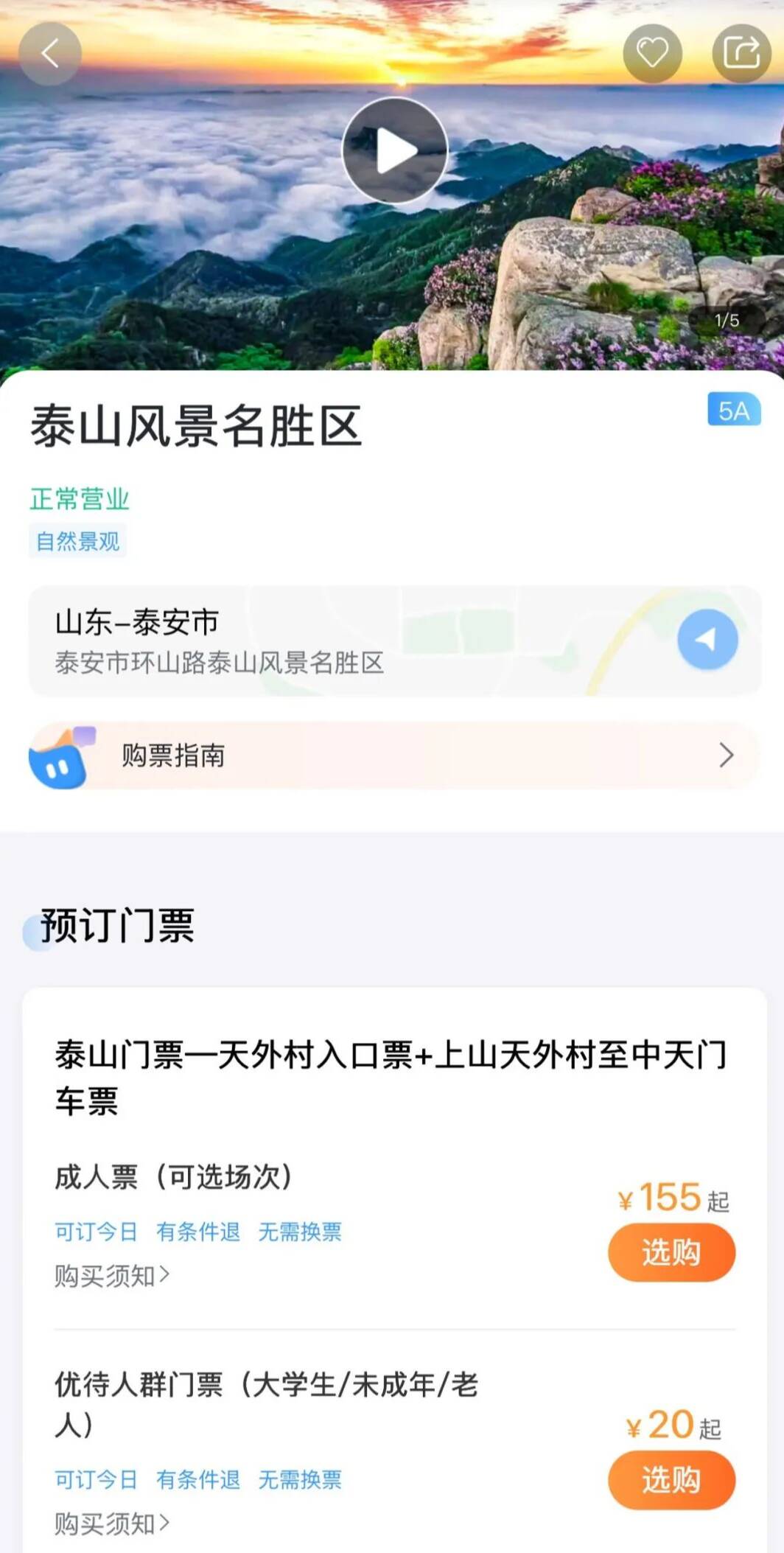Favorite this attraction with the heart icon
Screen dimensions: 784x1553
click(652, 53)
